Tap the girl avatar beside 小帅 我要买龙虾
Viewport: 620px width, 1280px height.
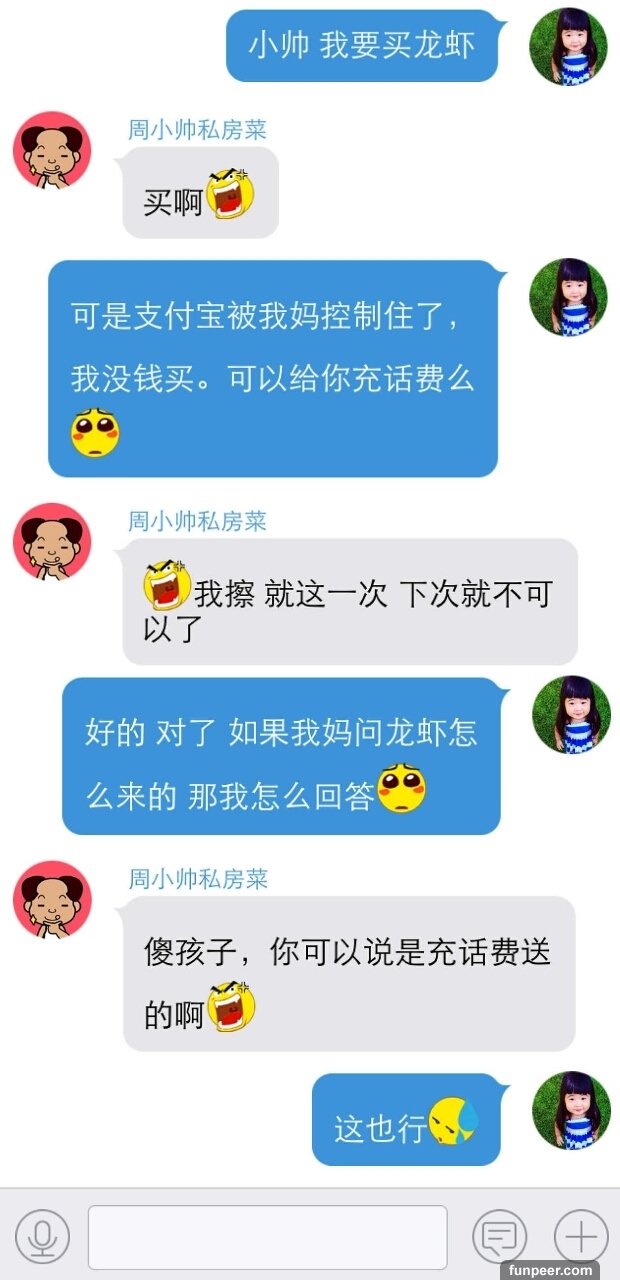(x=569, y=47)
